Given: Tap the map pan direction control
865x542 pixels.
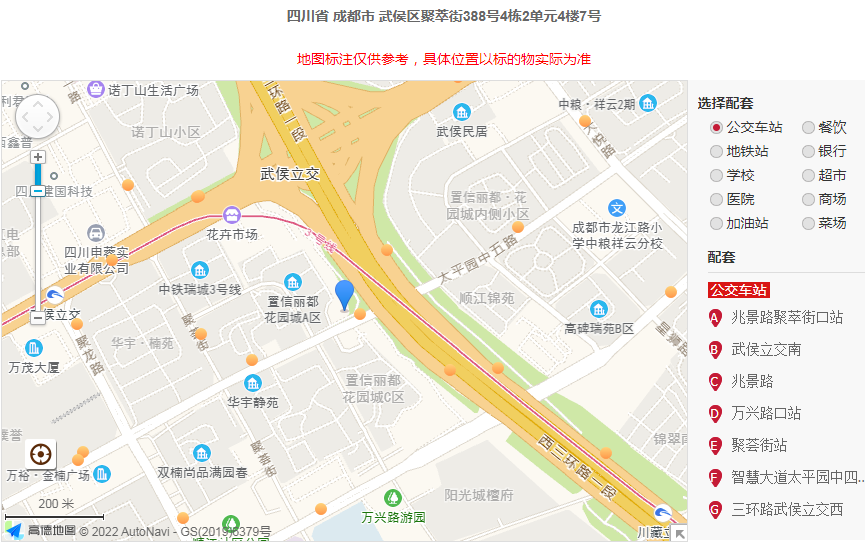Looking at the screenshot, I should click(x=38, y=117).
